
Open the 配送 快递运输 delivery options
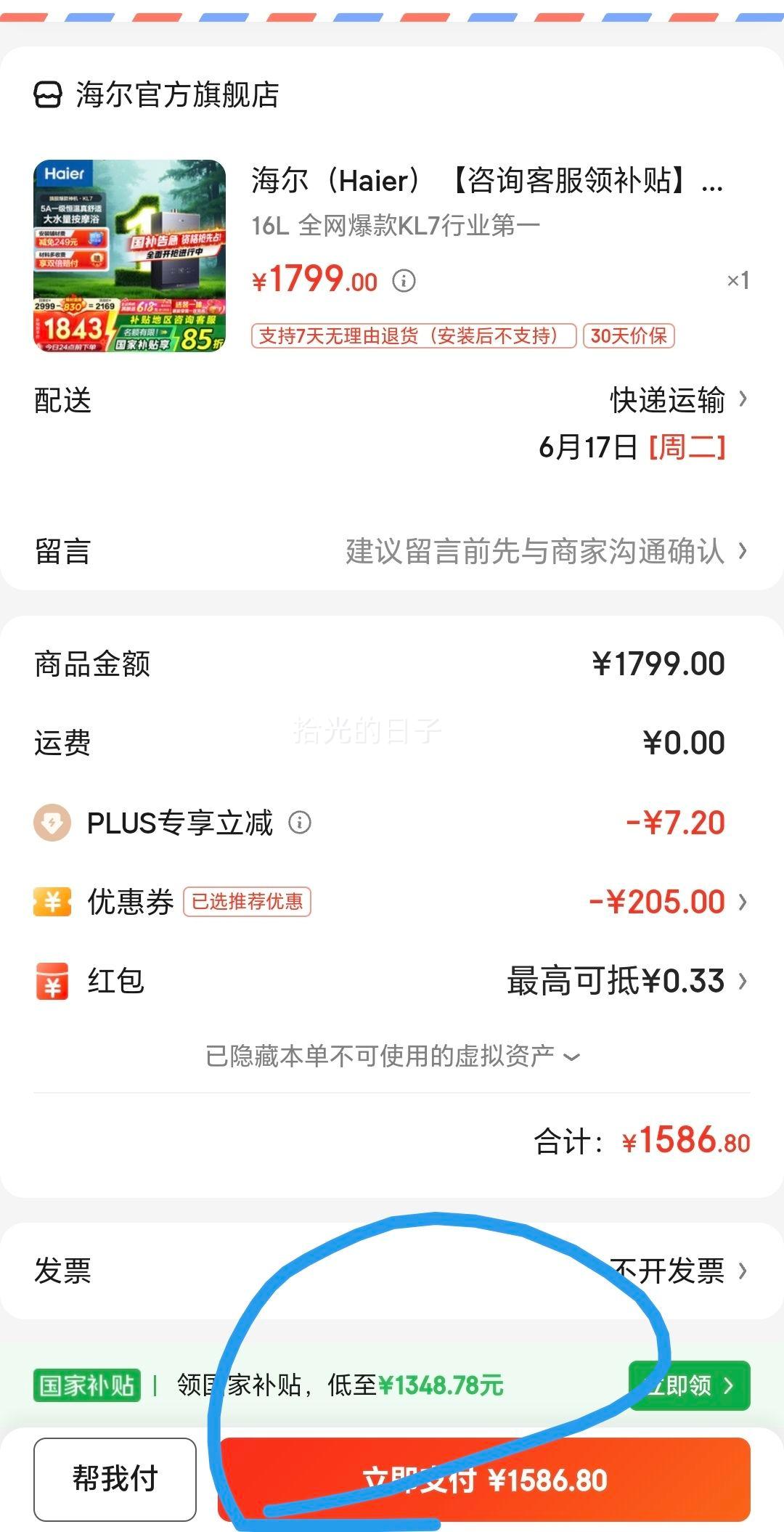coord(392,400)
